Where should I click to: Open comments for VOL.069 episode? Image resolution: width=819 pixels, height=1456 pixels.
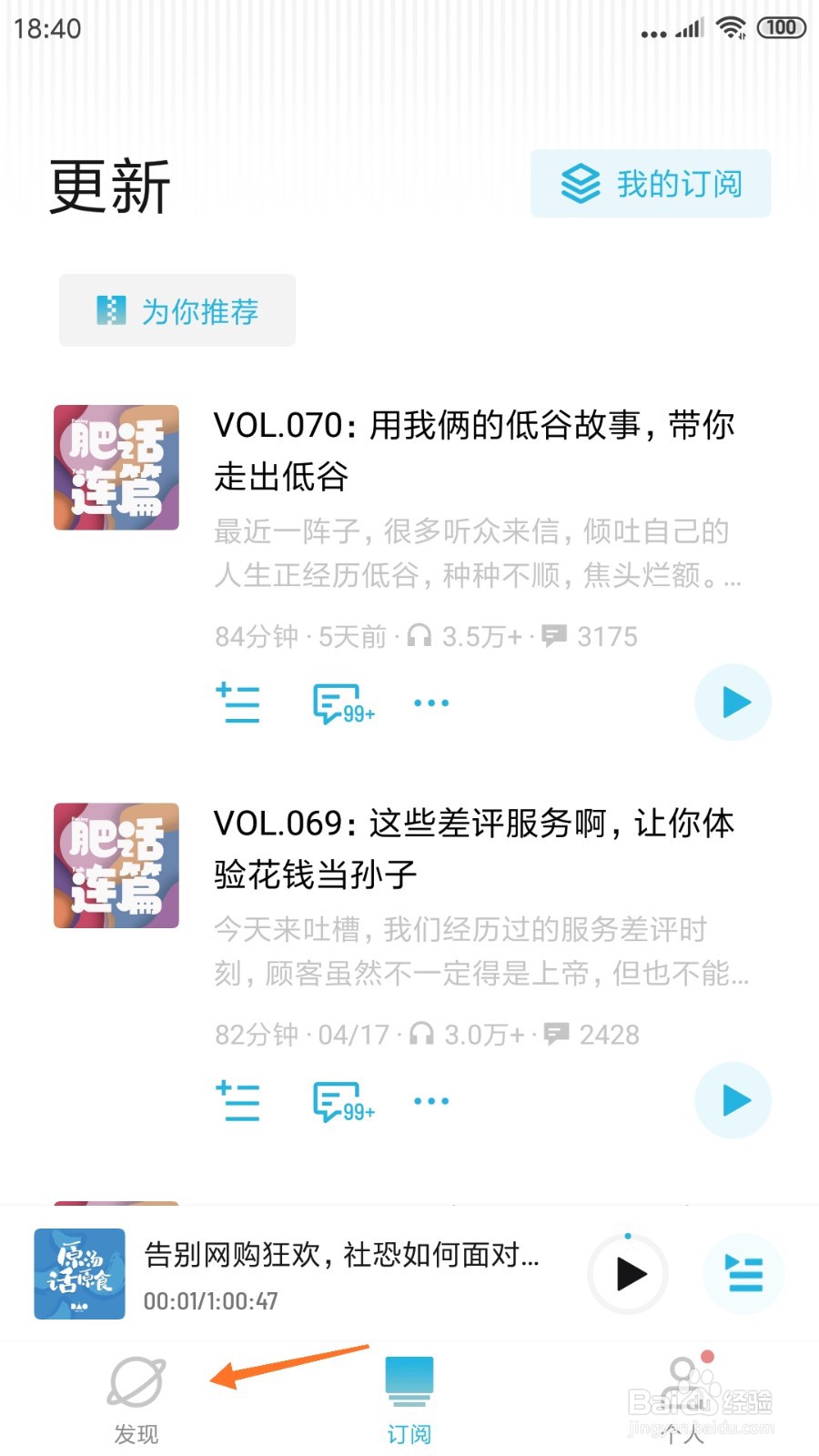pyautogui.click(x=338, y=1101)
